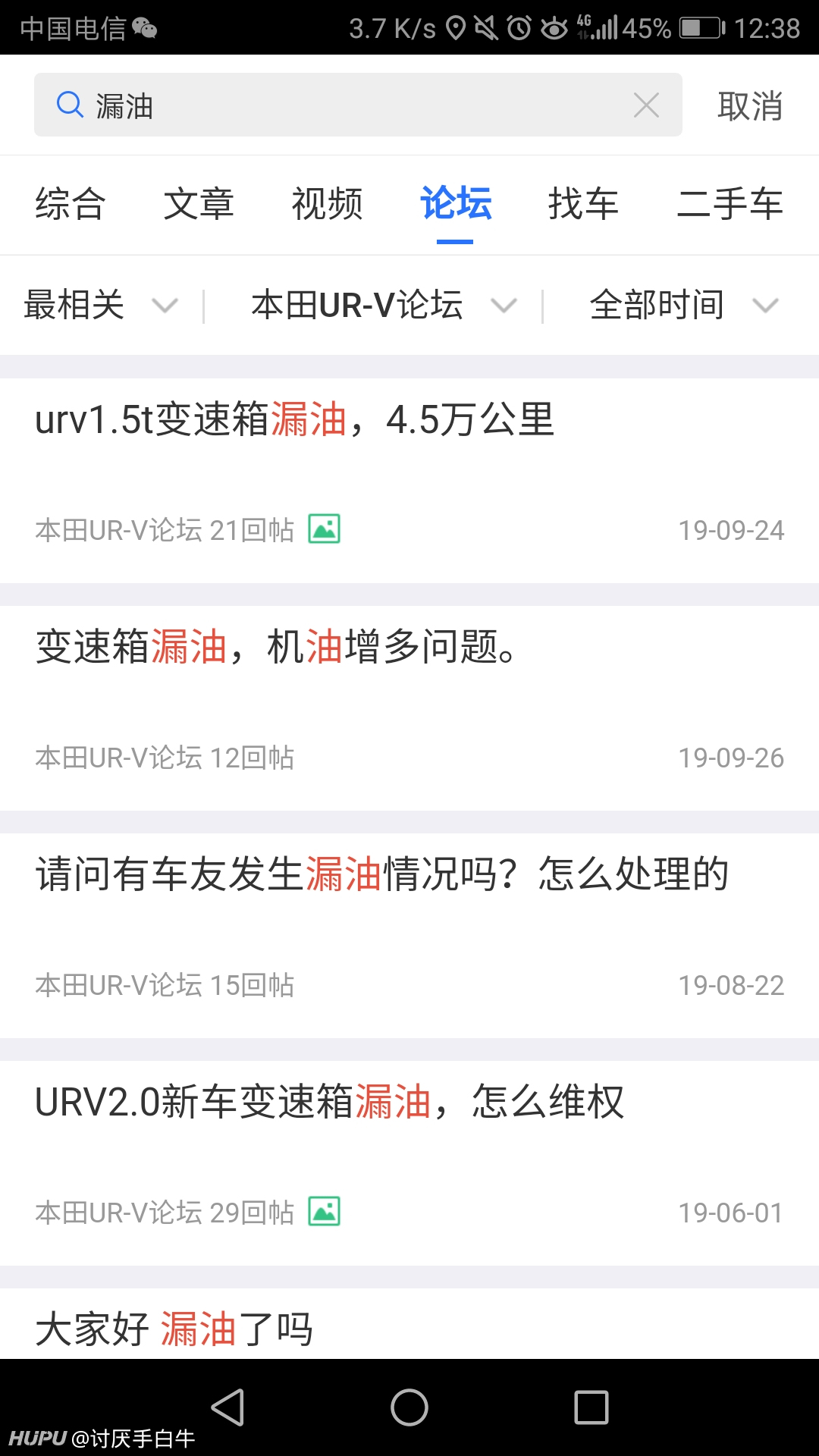Go back with the system back button
Image resolution: width=819 pixels, height=1456 pixels.
(227, 1407)
